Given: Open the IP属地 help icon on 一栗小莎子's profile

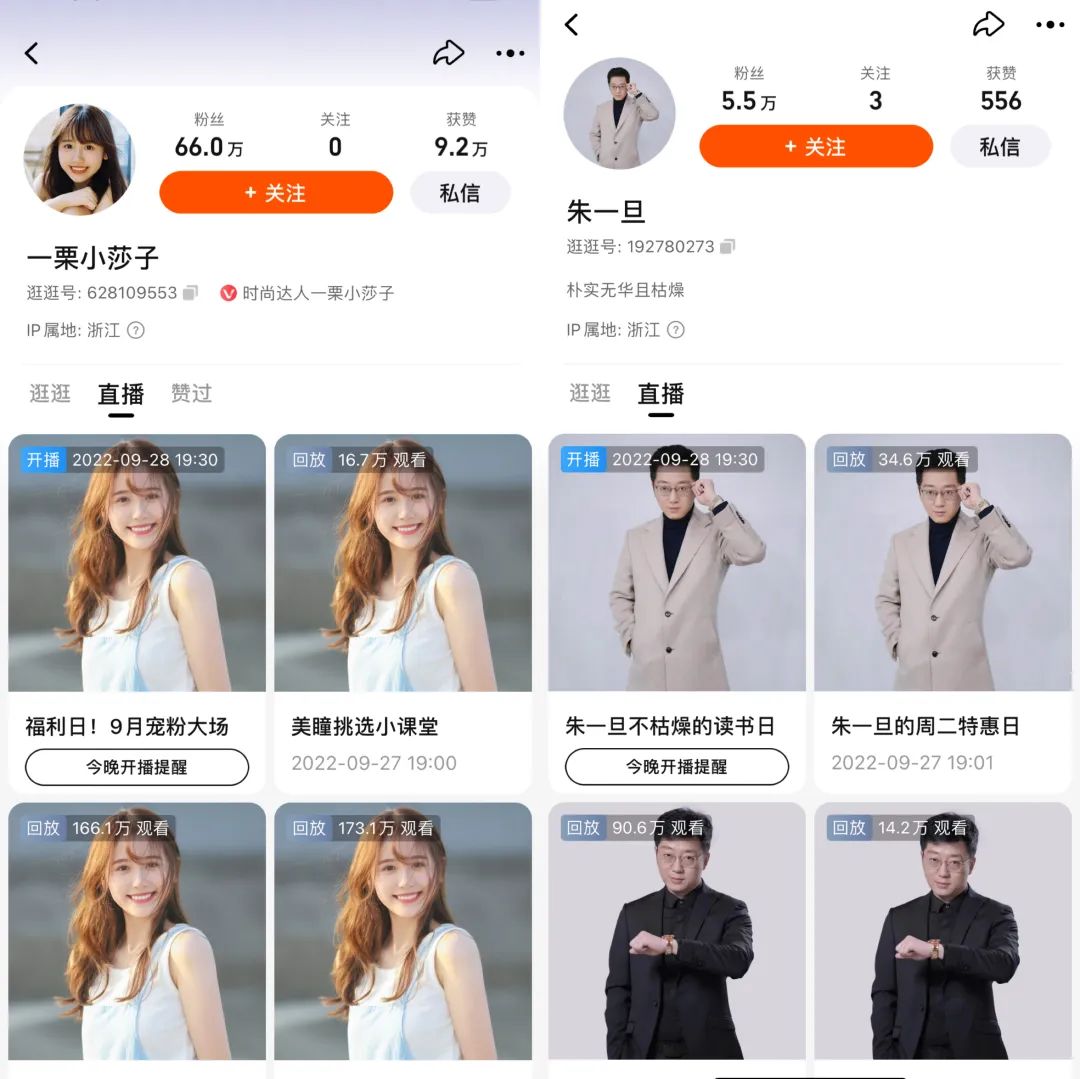Looking at the screenshot, I should (136, 330).
